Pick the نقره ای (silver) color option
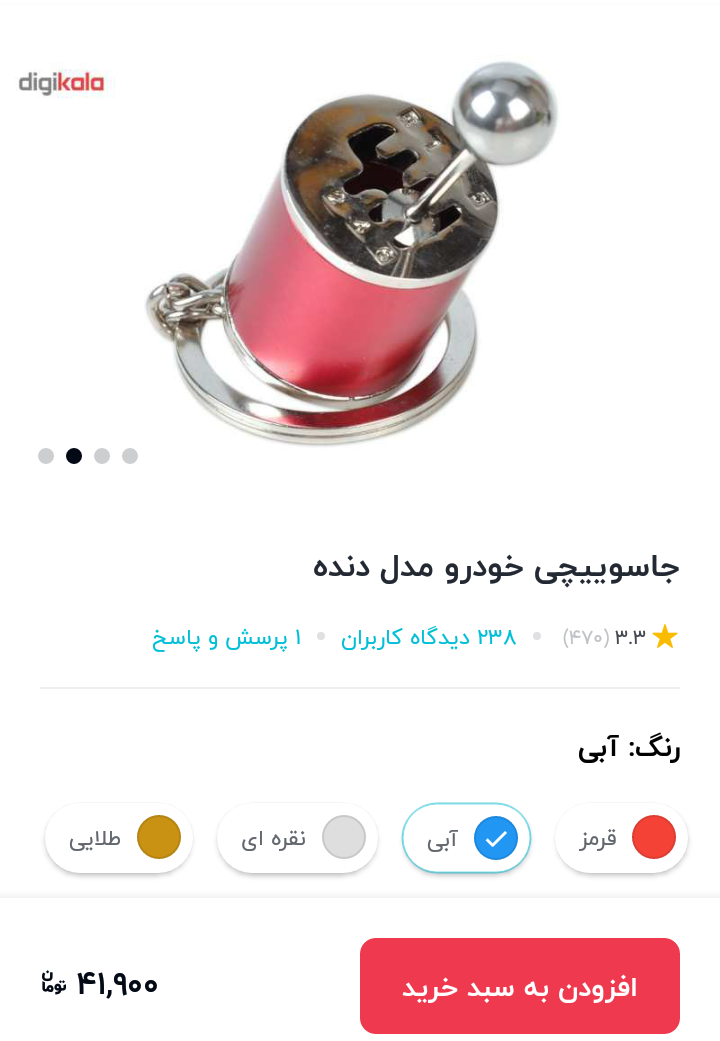 [x=297, y=838]
